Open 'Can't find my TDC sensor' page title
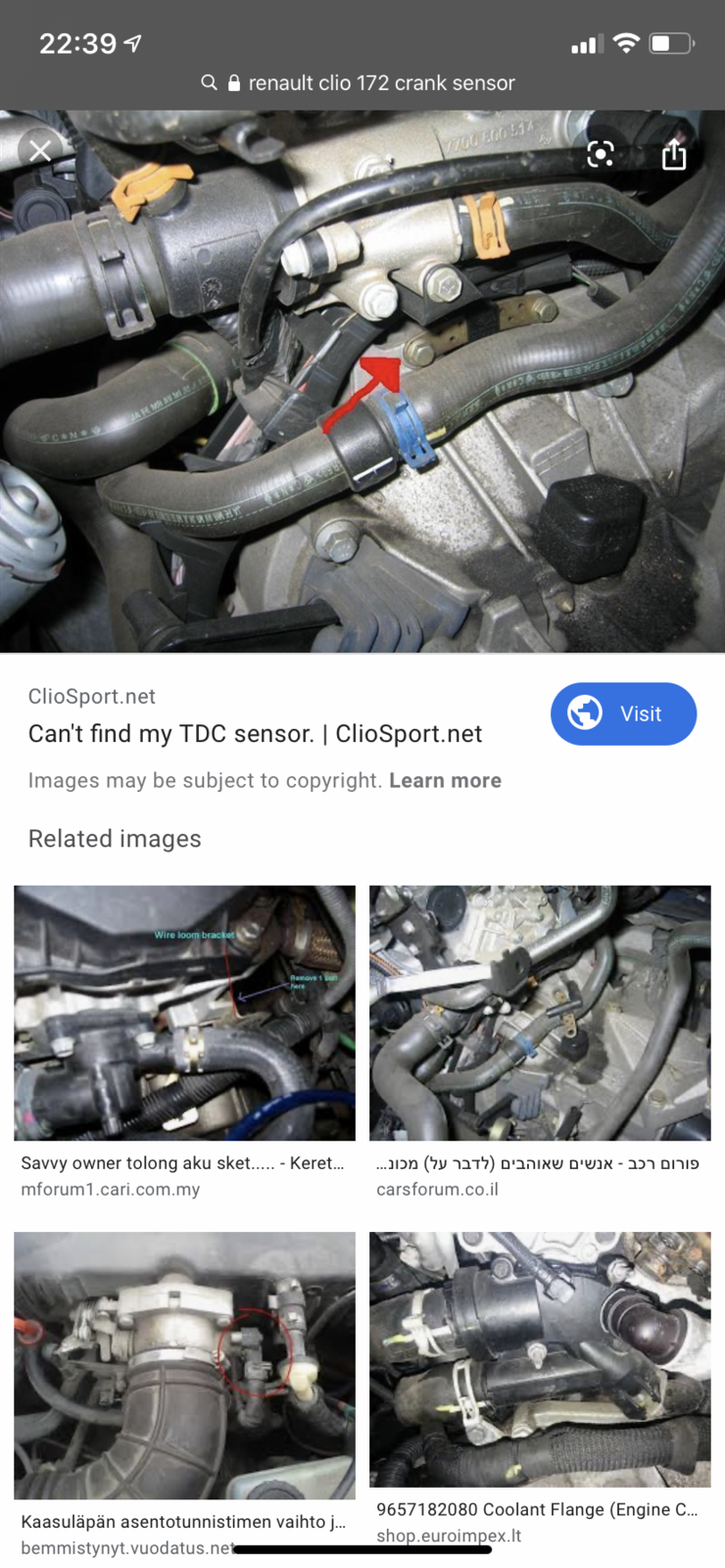The height and width of the screenshot is (1568, 725). [x=255, y=734]
